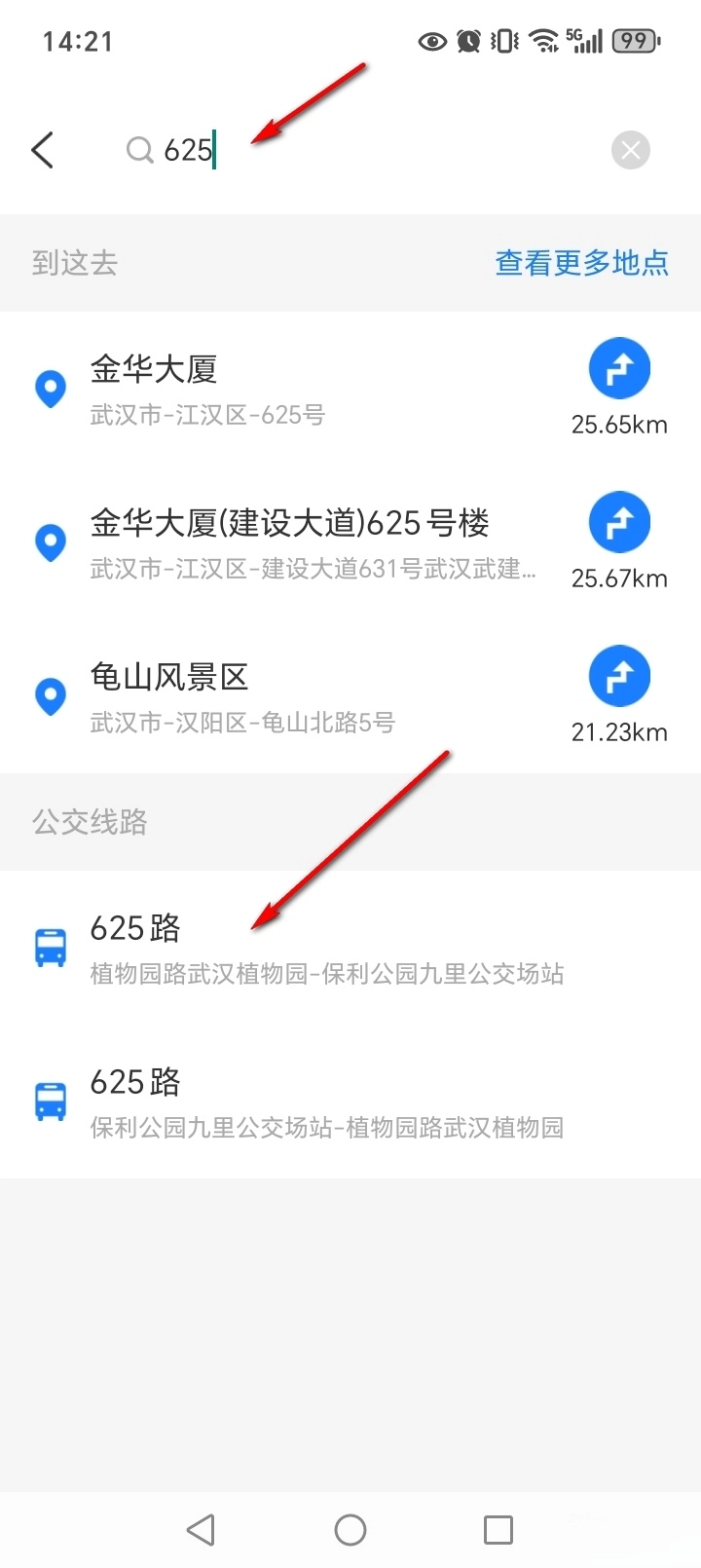Start navigation to 龟山风景区
This screenshot has width=701, height=1568.
619,678
